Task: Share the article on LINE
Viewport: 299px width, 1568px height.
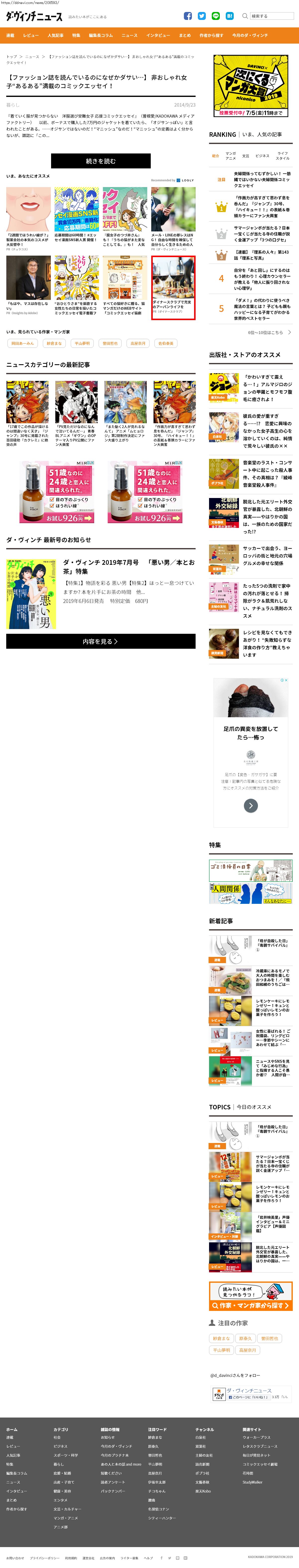Action: (x=216, y=16)
